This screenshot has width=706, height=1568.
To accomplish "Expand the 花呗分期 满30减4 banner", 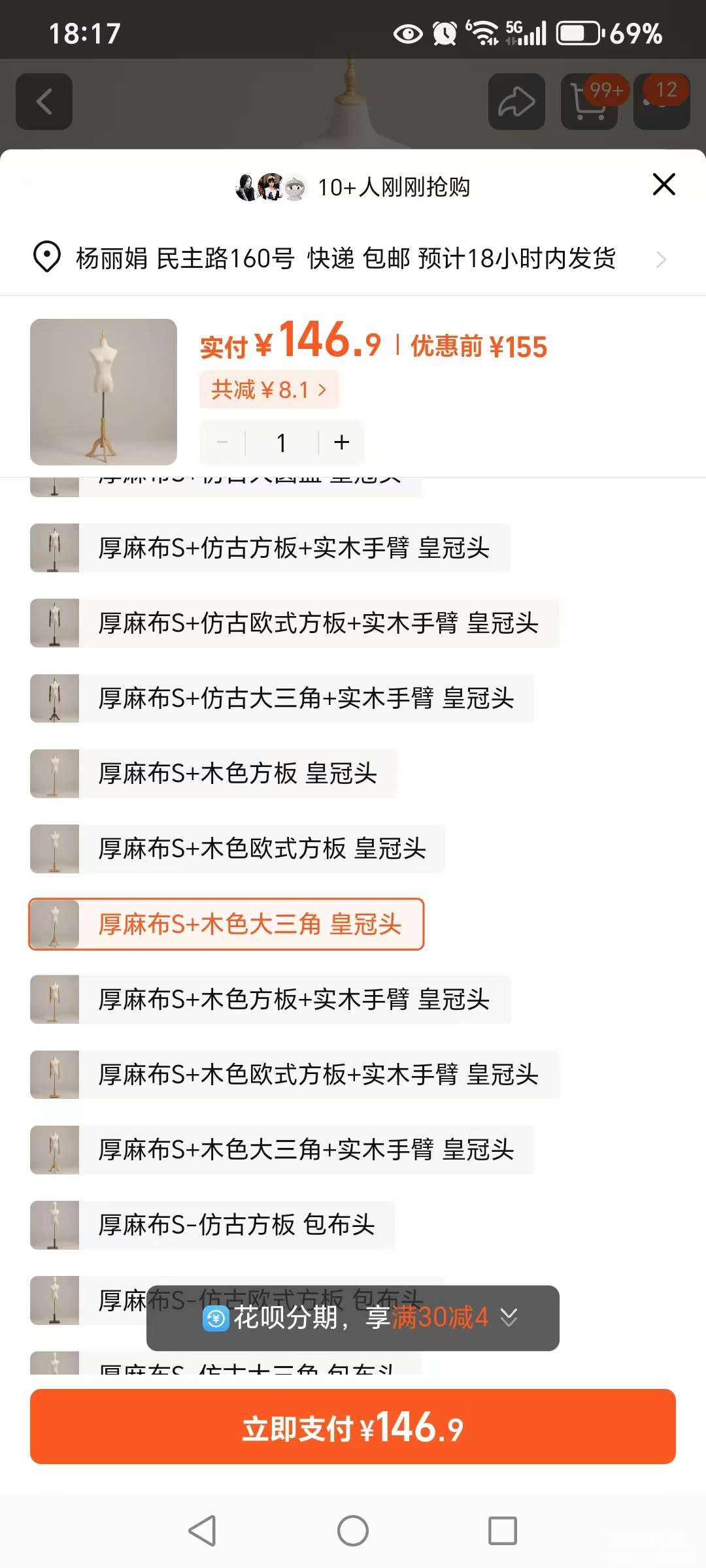I will point(353,1318).
